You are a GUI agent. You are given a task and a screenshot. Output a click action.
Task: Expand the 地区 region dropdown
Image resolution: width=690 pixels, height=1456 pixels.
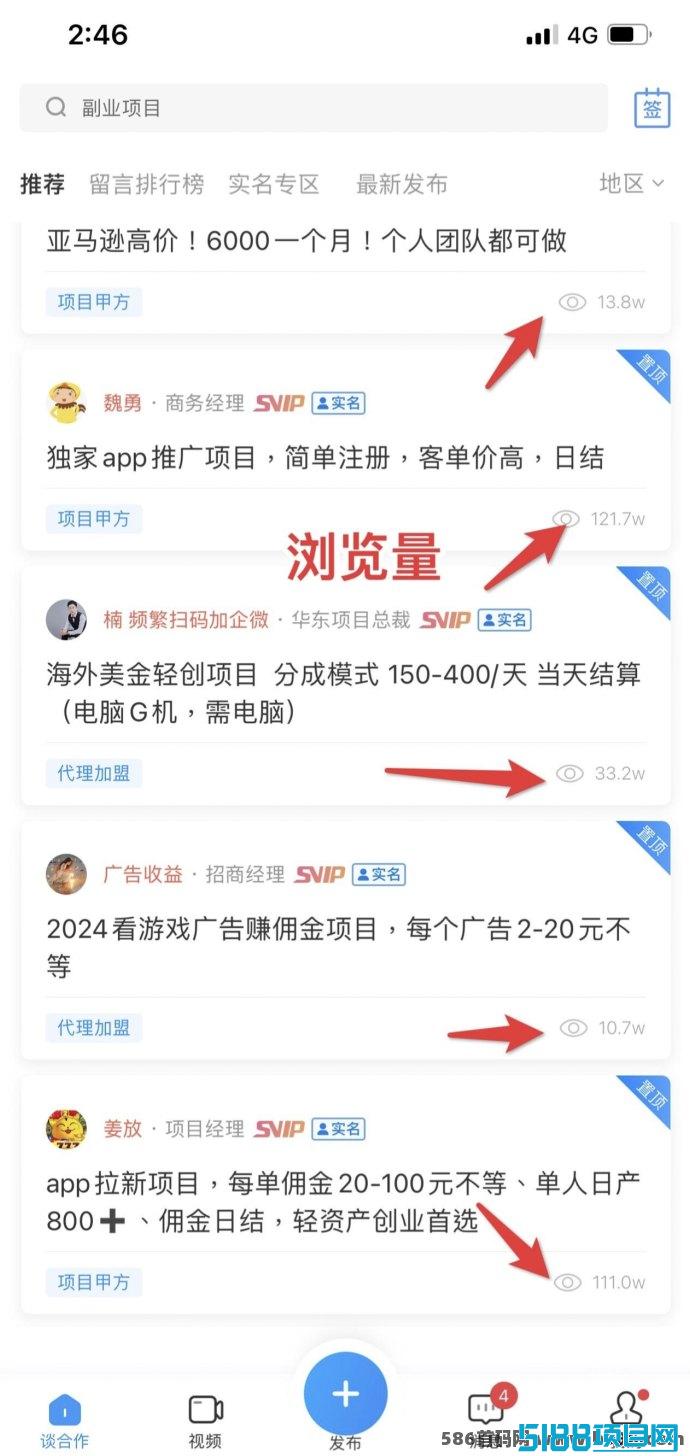(x=632, y=183)
